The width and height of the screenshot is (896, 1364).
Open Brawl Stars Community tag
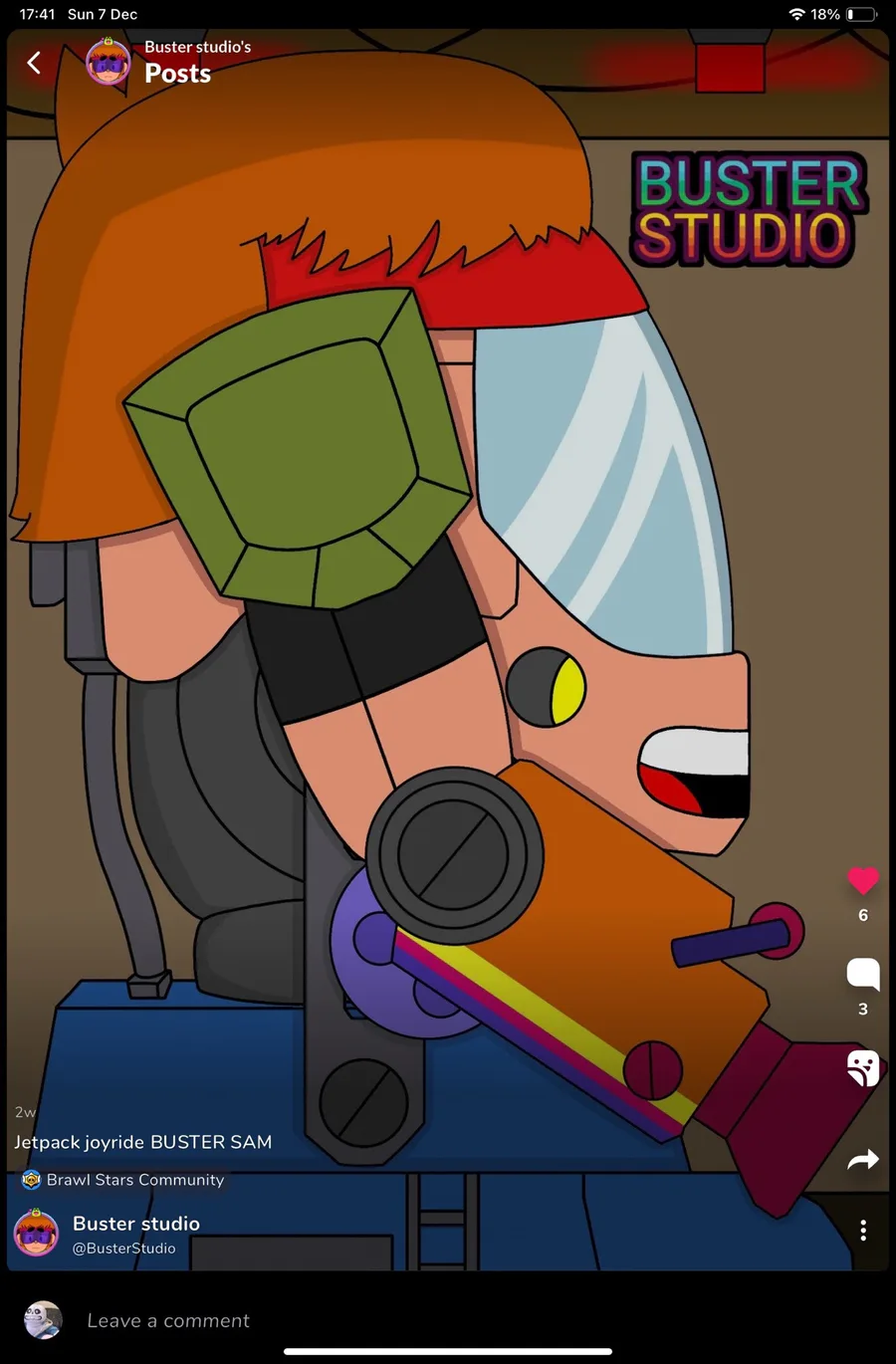pyautogui.click(x=123, y=1180)
